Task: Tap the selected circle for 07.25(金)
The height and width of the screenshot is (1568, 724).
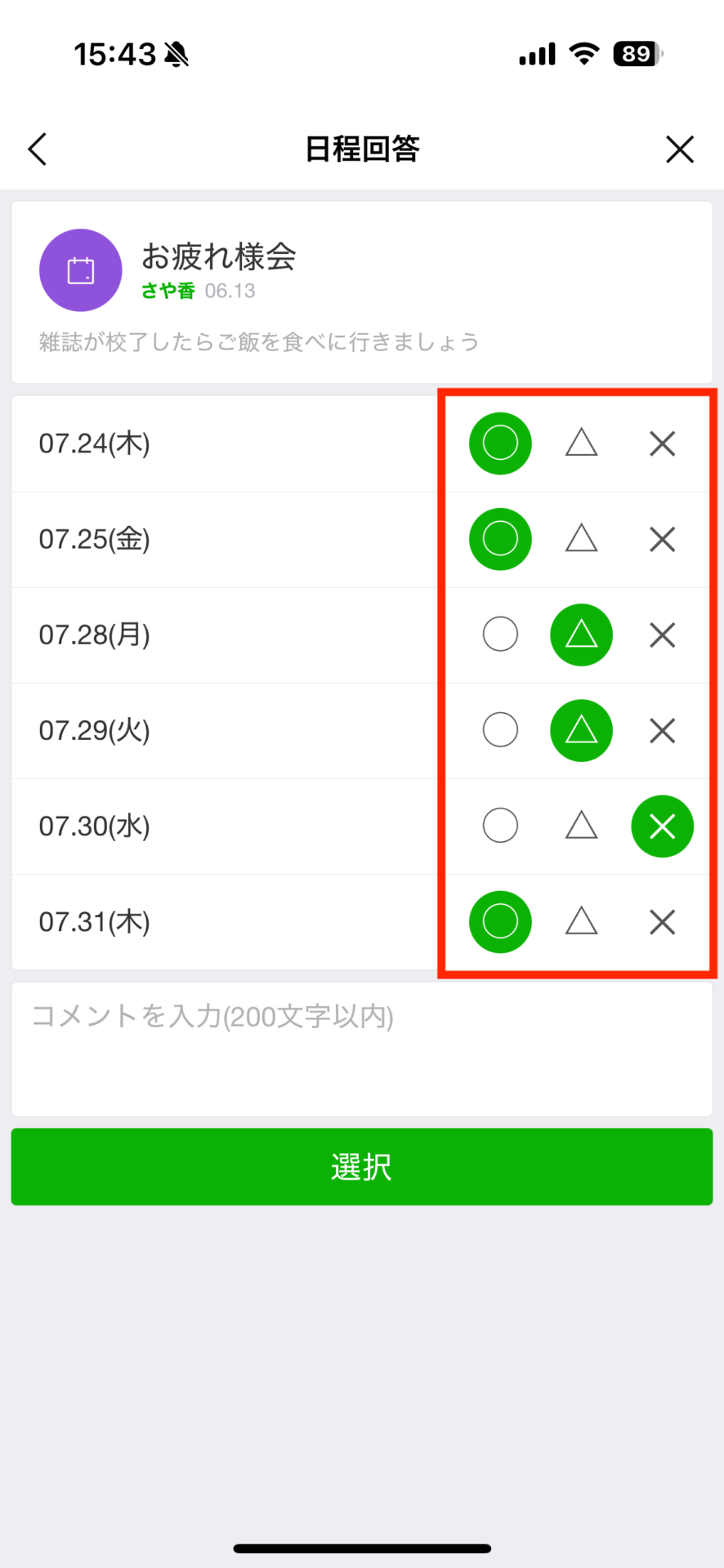Action: pos(500,539)
